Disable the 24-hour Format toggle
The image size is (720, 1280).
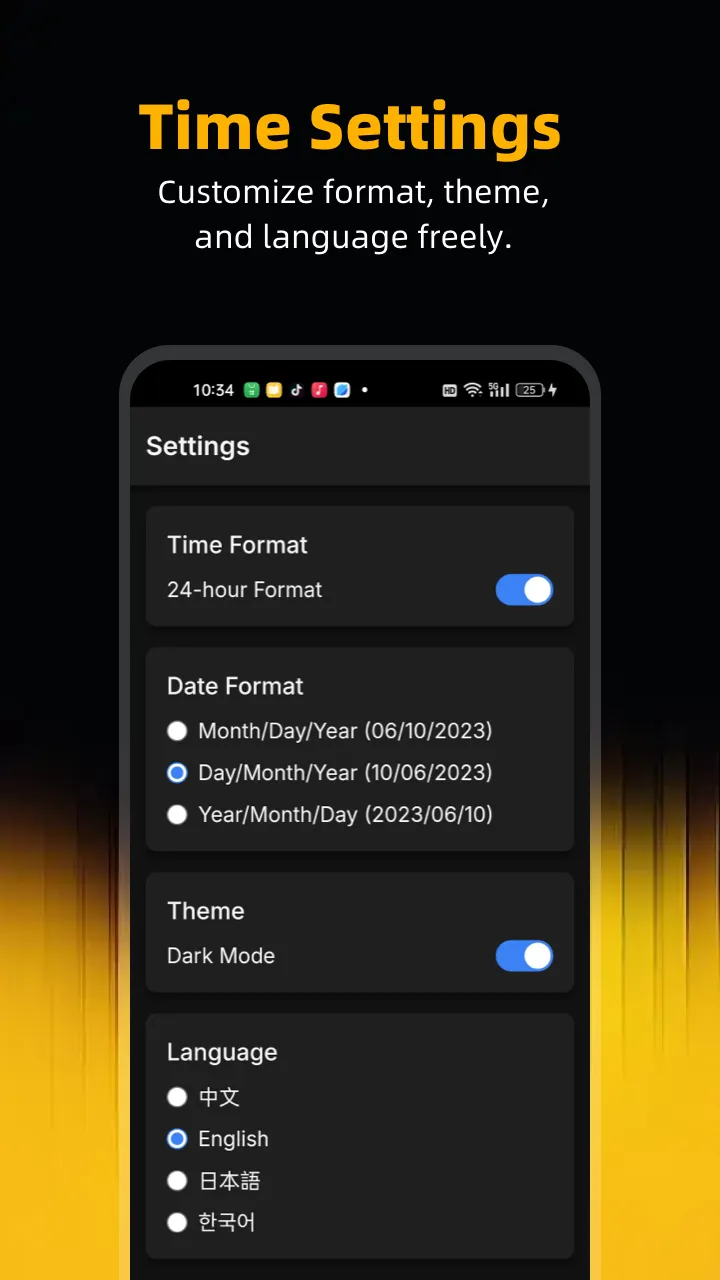pos(525,590)
